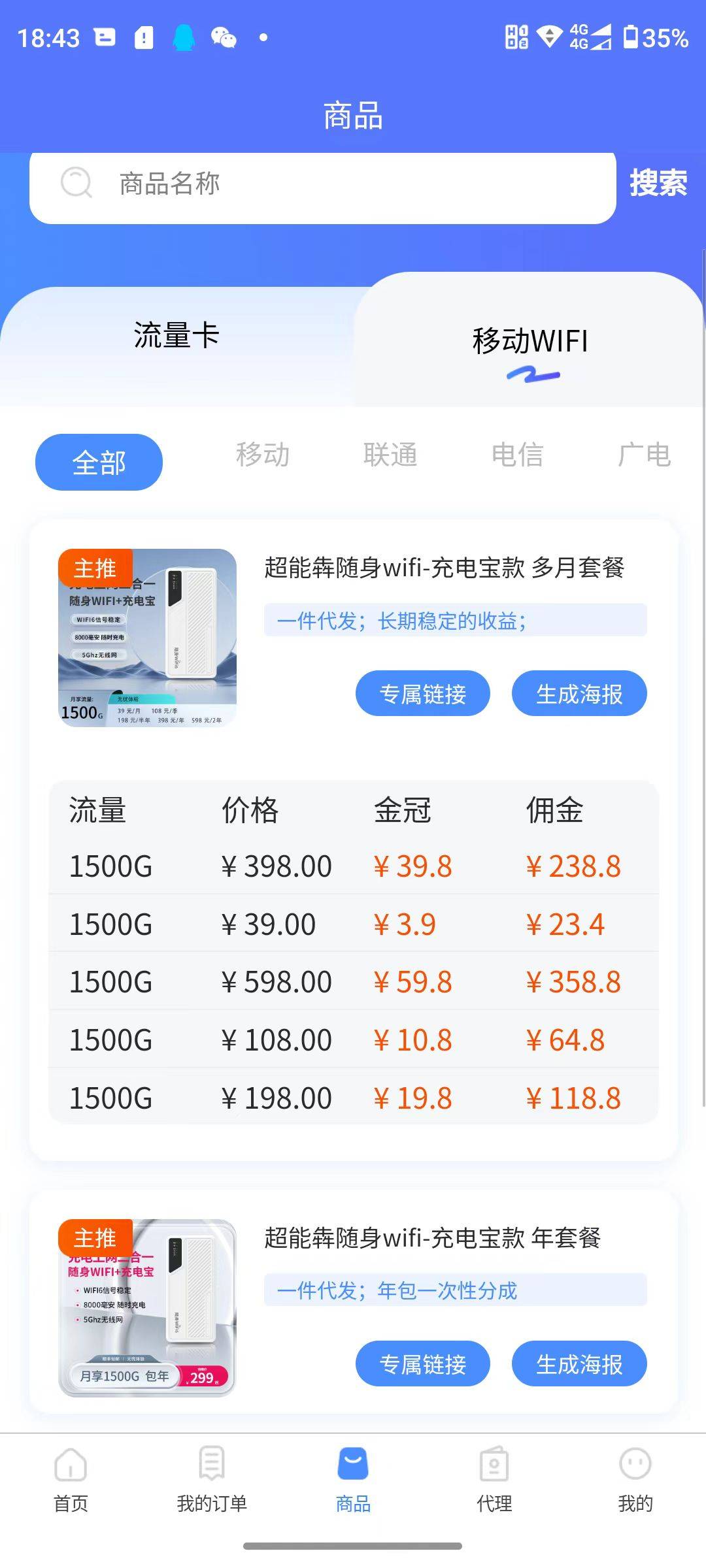Select the 广电 carrier filter

coord(645,455)
